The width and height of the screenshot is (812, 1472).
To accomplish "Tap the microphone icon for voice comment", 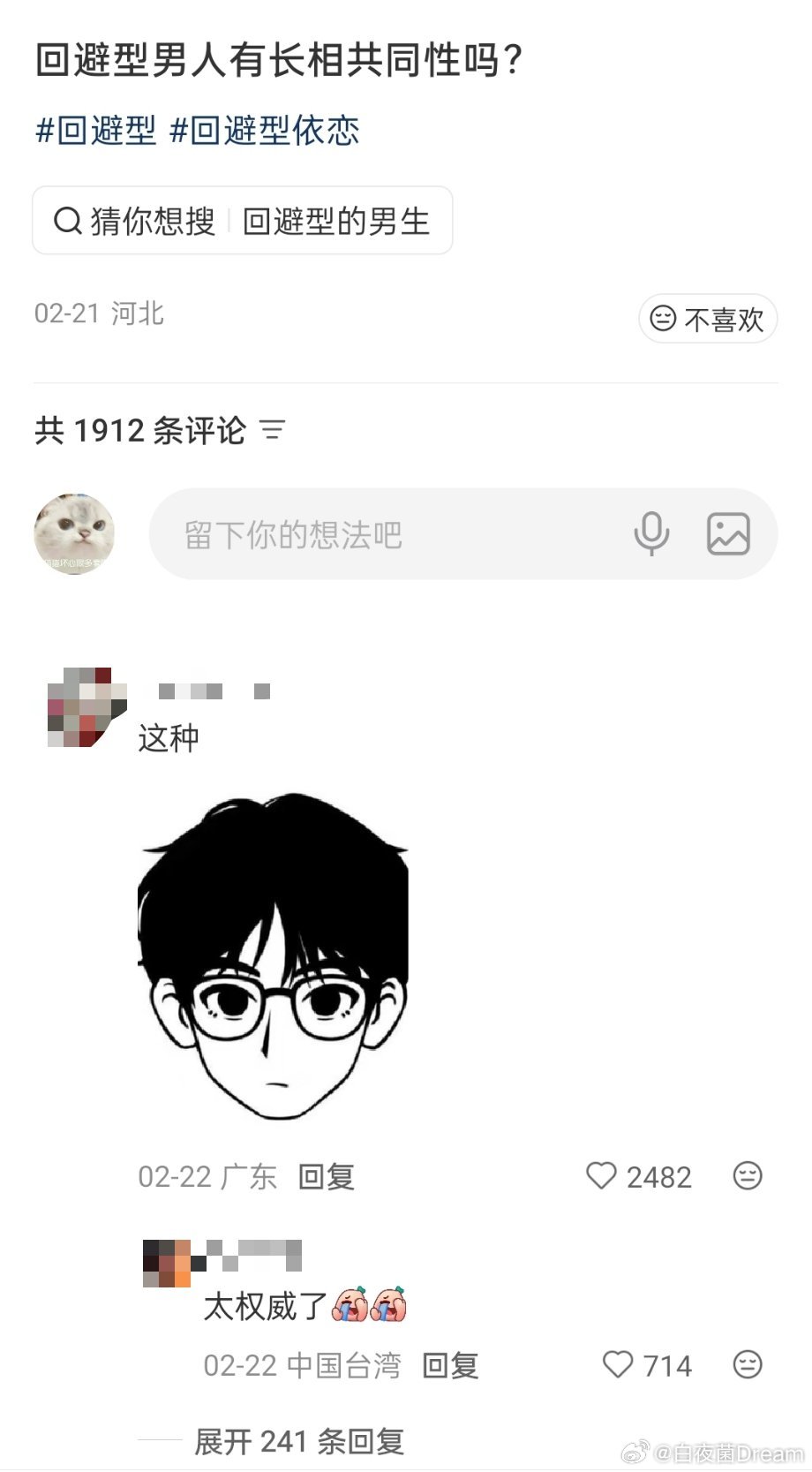I will pos(653,534).
